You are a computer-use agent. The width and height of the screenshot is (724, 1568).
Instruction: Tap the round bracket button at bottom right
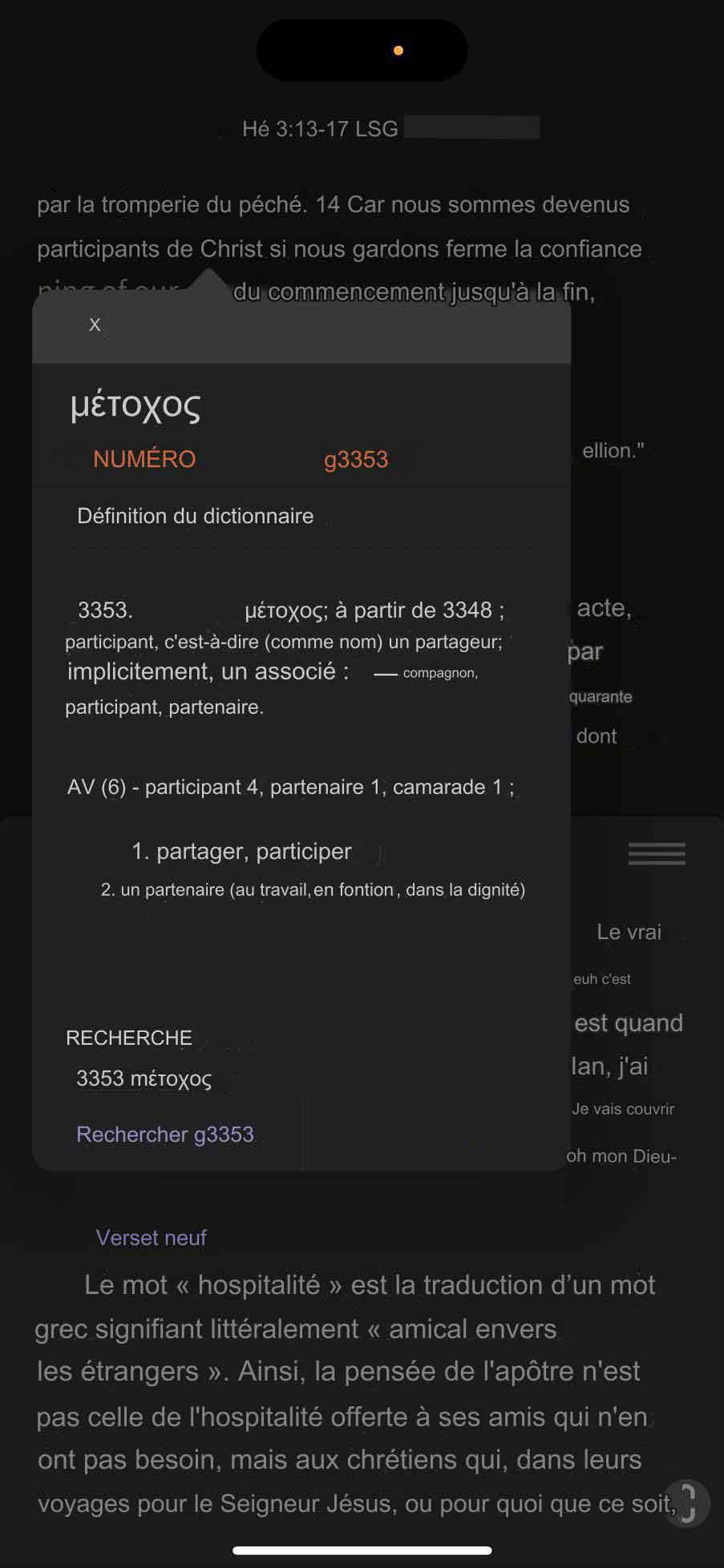click(686, 1502)
